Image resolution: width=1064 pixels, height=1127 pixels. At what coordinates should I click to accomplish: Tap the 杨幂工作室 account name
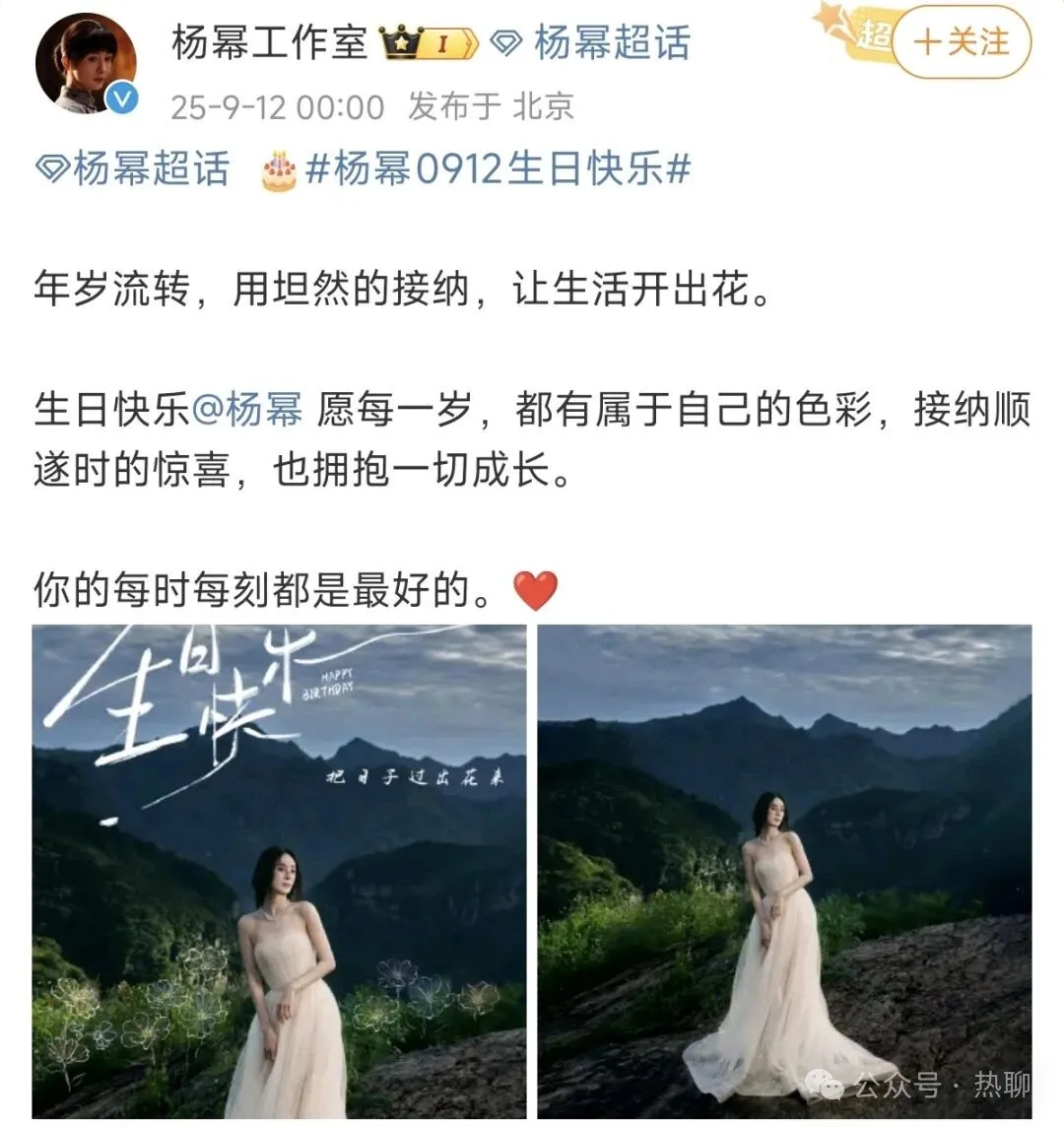269,43
